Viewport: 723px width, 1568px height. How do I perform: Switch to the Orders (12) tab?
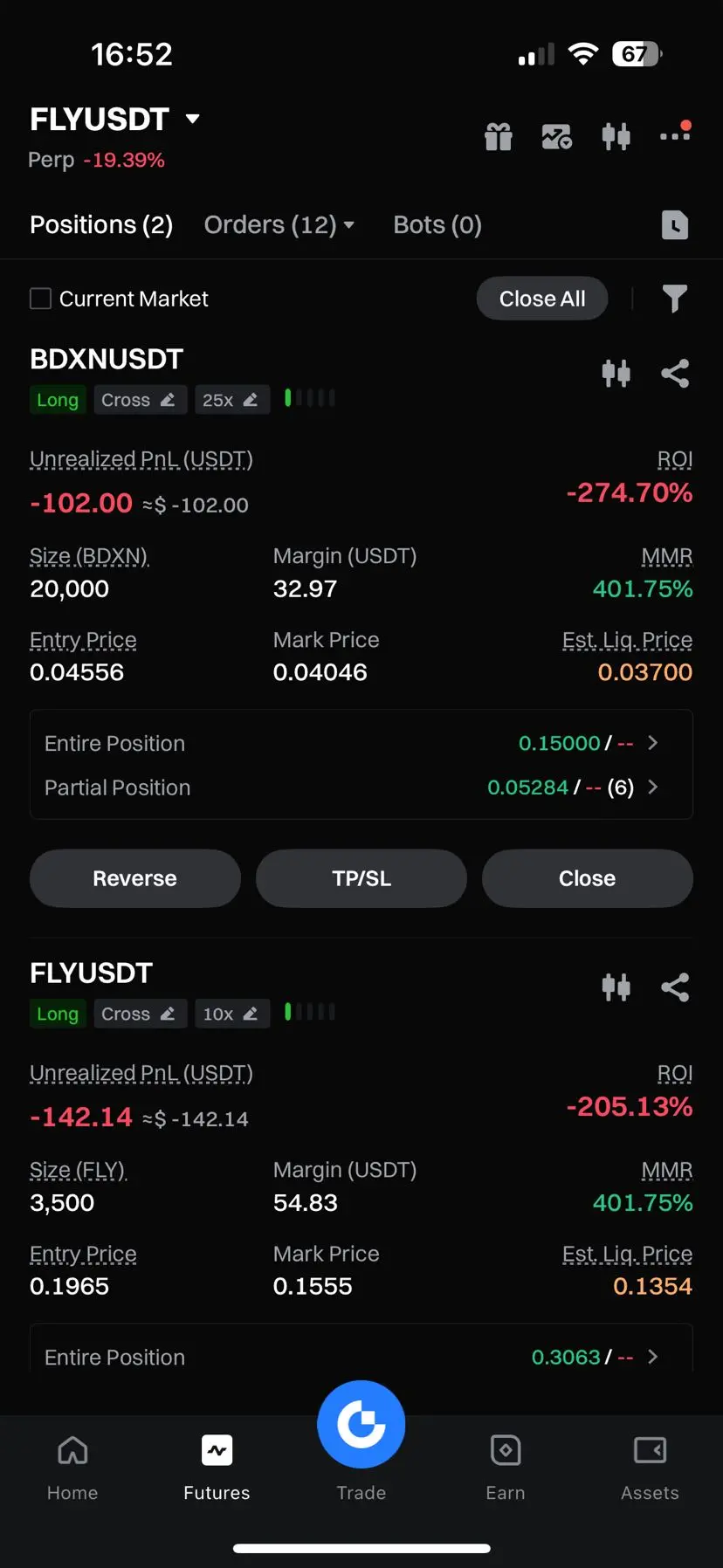click(279, 225)
